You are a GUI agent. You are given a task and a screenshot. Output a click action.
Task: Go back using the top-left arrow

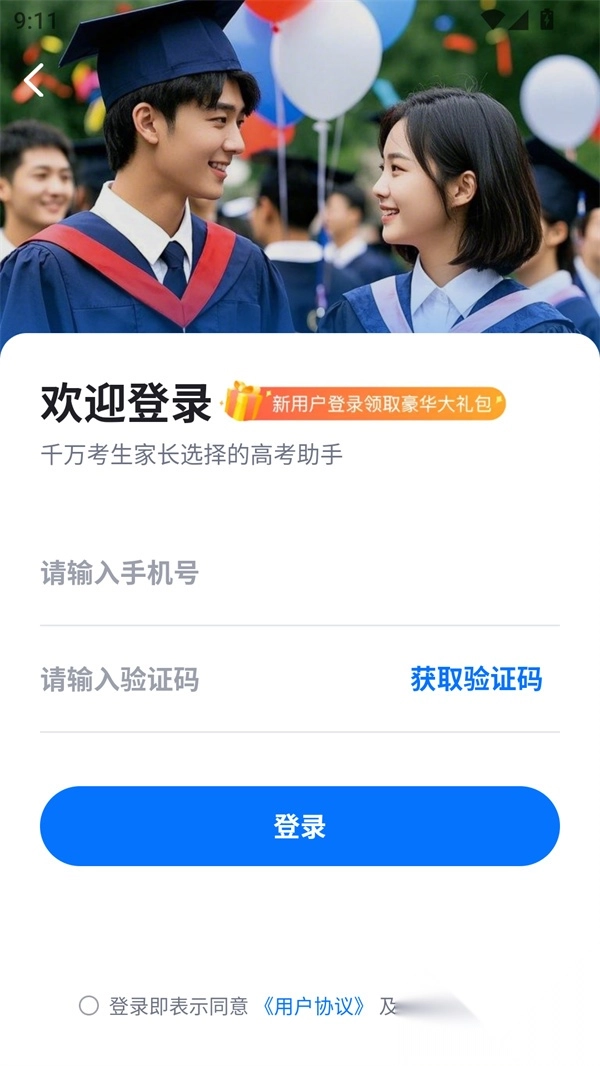click(x=34, y=80)
